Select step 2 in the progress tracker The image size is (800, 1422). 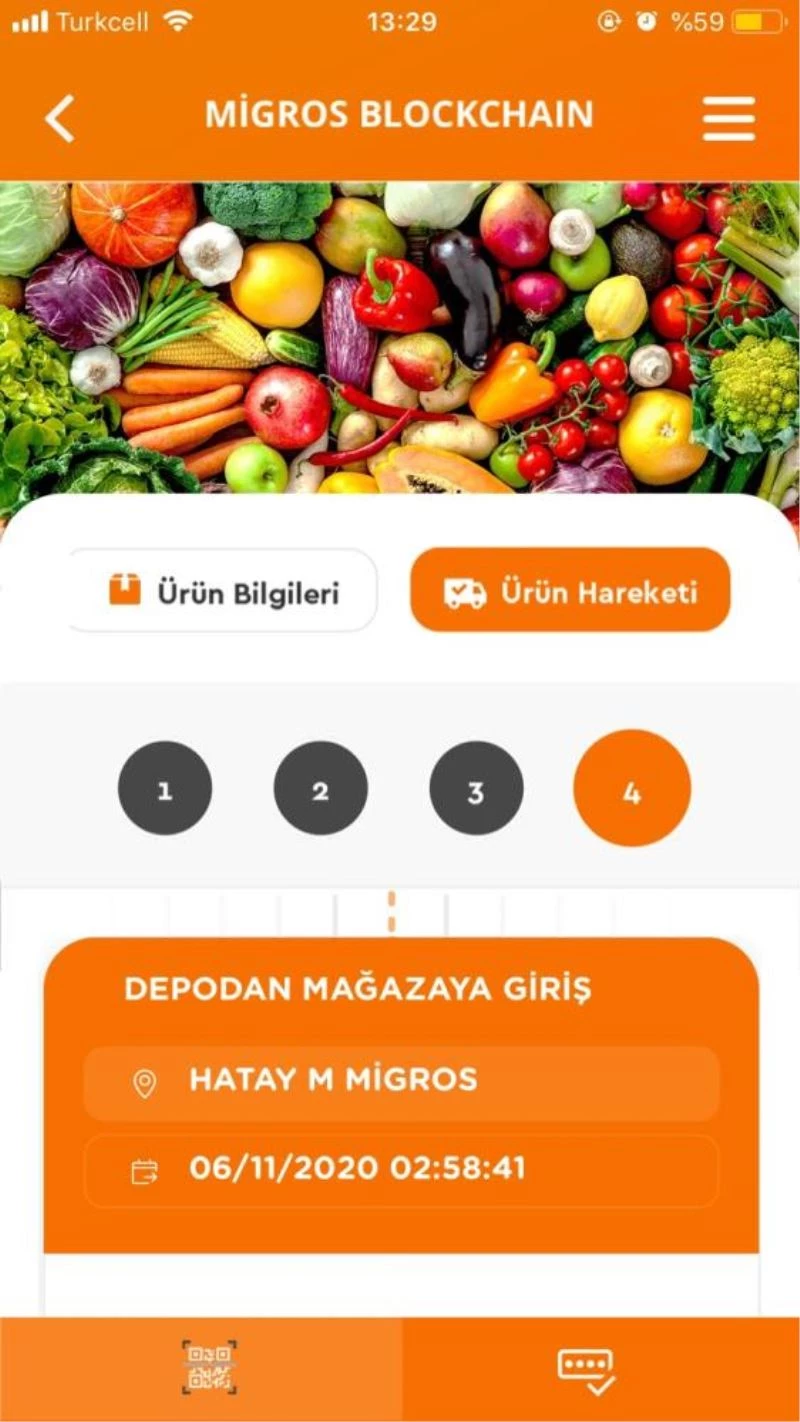(320, 788)
